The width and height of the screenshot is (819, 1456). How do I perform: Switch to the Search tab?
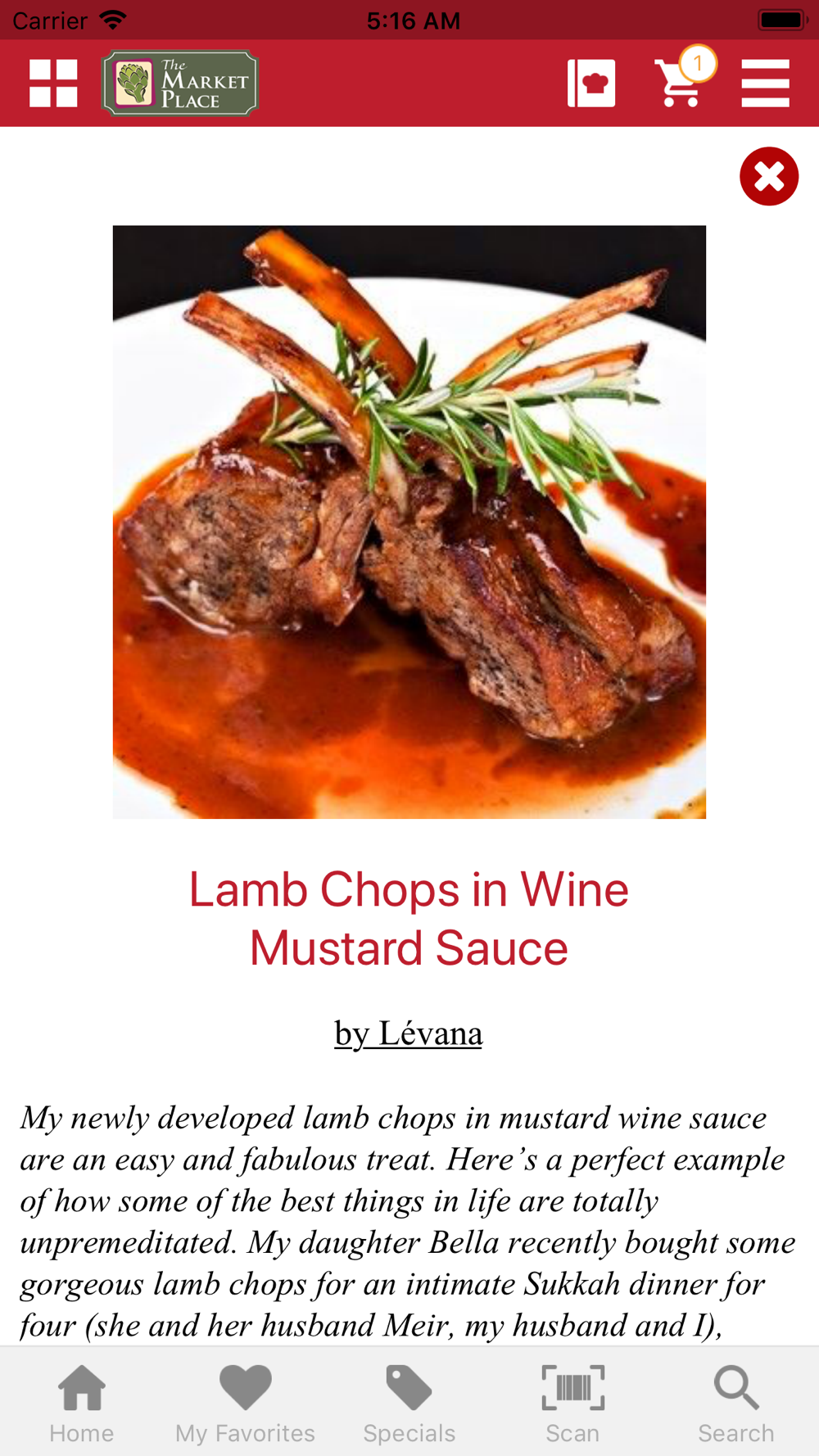(736, 1404)
